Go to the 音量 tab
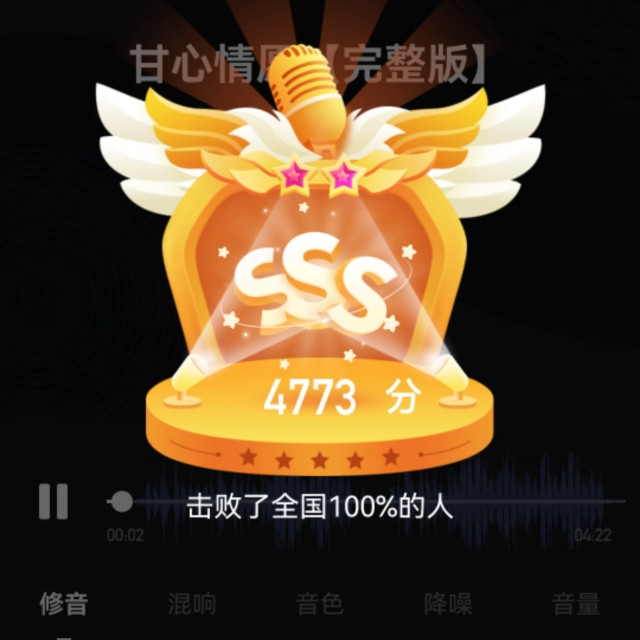The width and height of the screenshot is (640, 640). click(x=576, y=604)
